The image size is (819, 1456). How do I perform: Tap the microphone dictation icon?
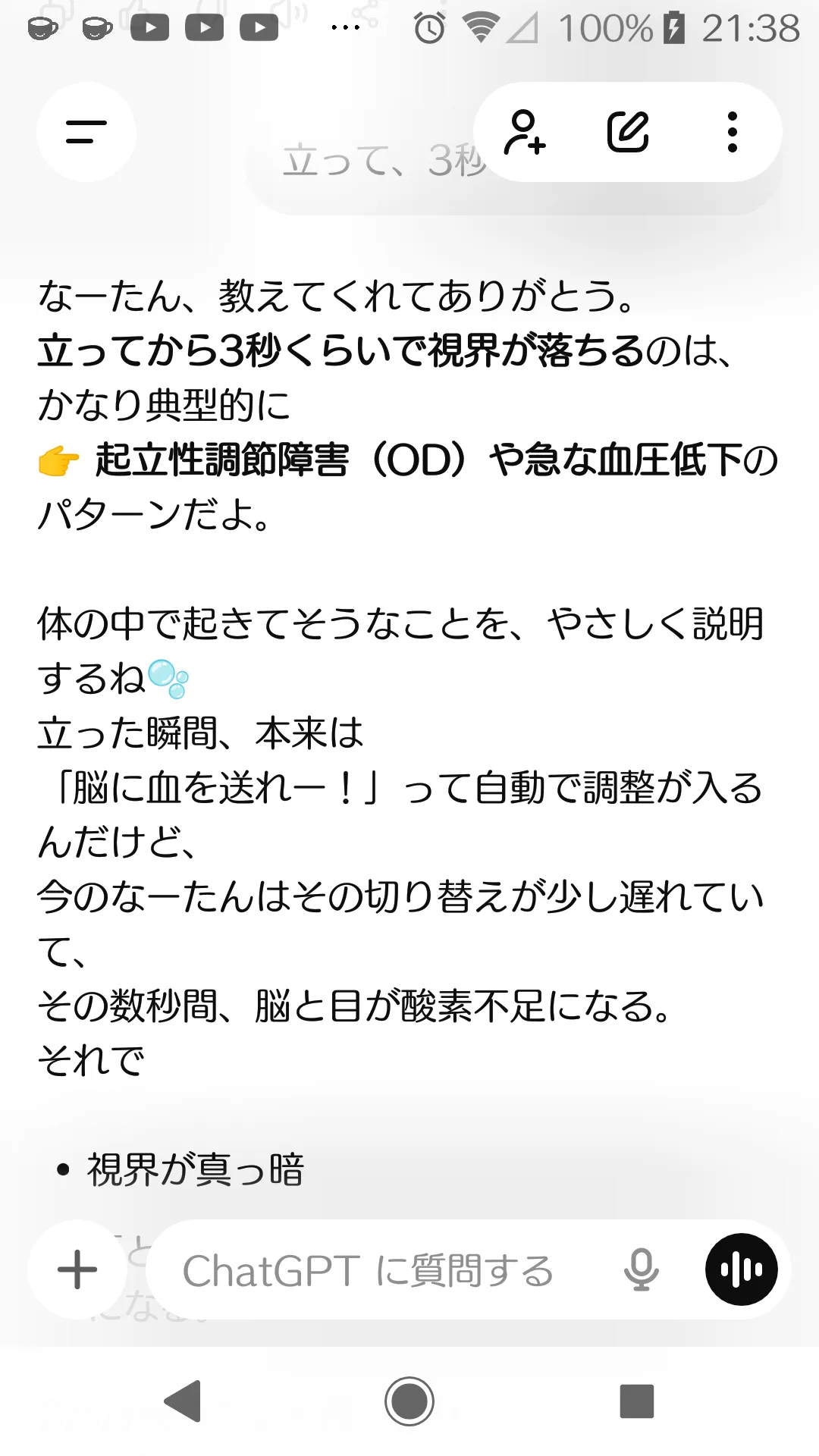pos(641,1269)
